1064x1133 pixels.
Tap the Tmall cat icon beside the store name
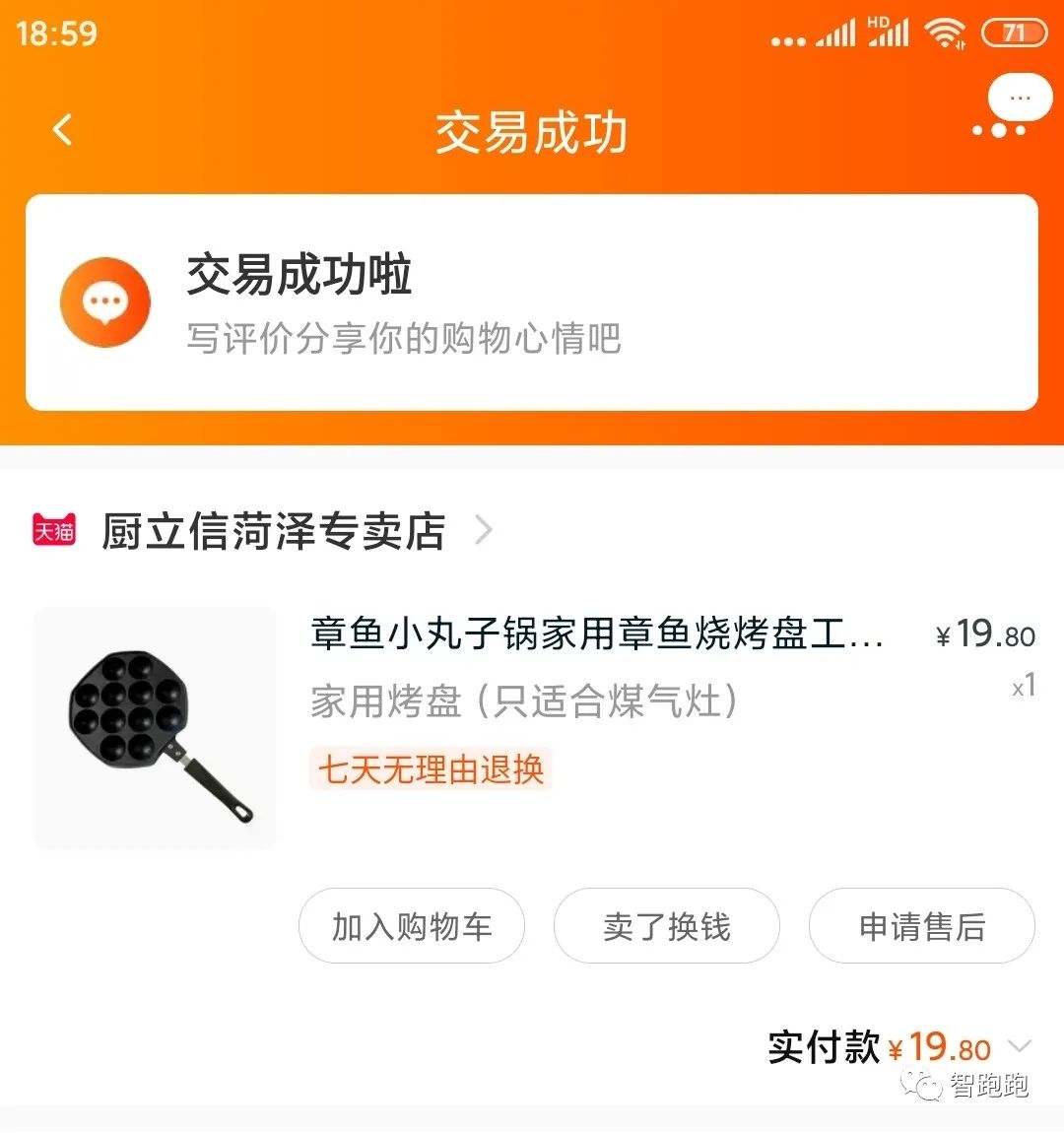54,530
